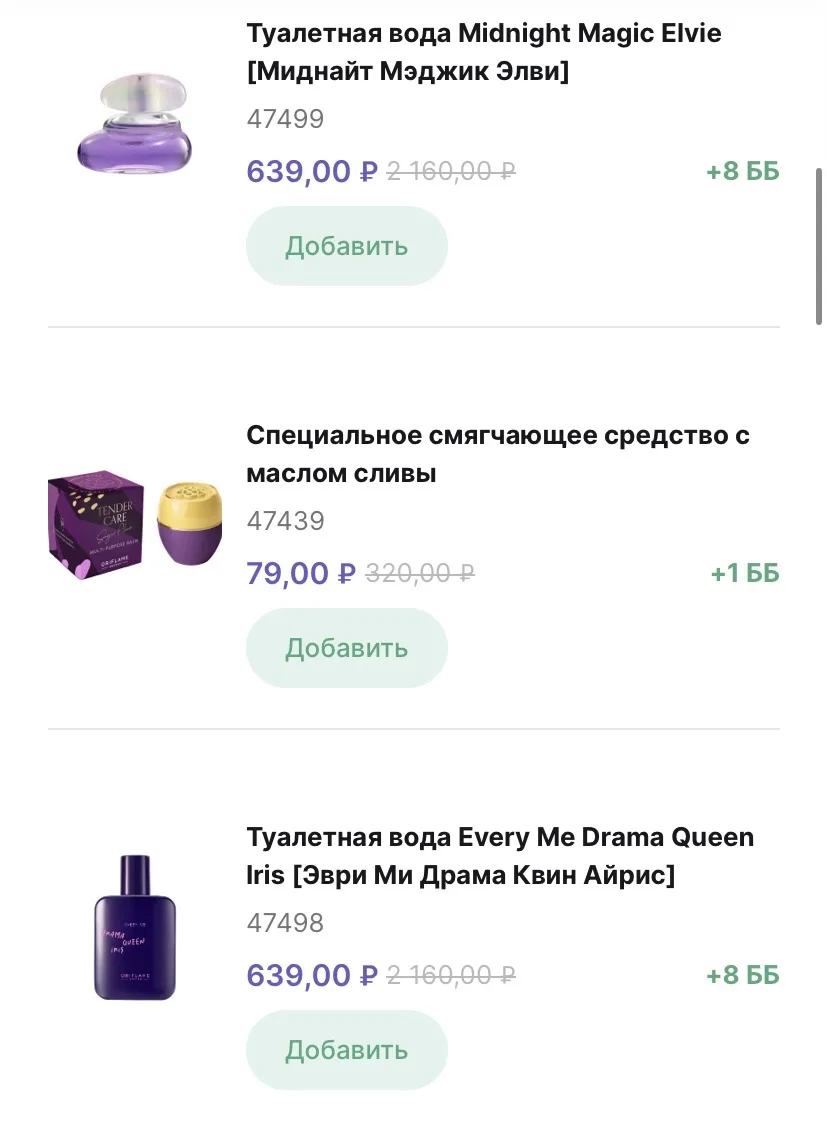Open the Drama Queen Iris bottle image
The height and width of the screenshot is (1125, 827).
click(134, 926)
